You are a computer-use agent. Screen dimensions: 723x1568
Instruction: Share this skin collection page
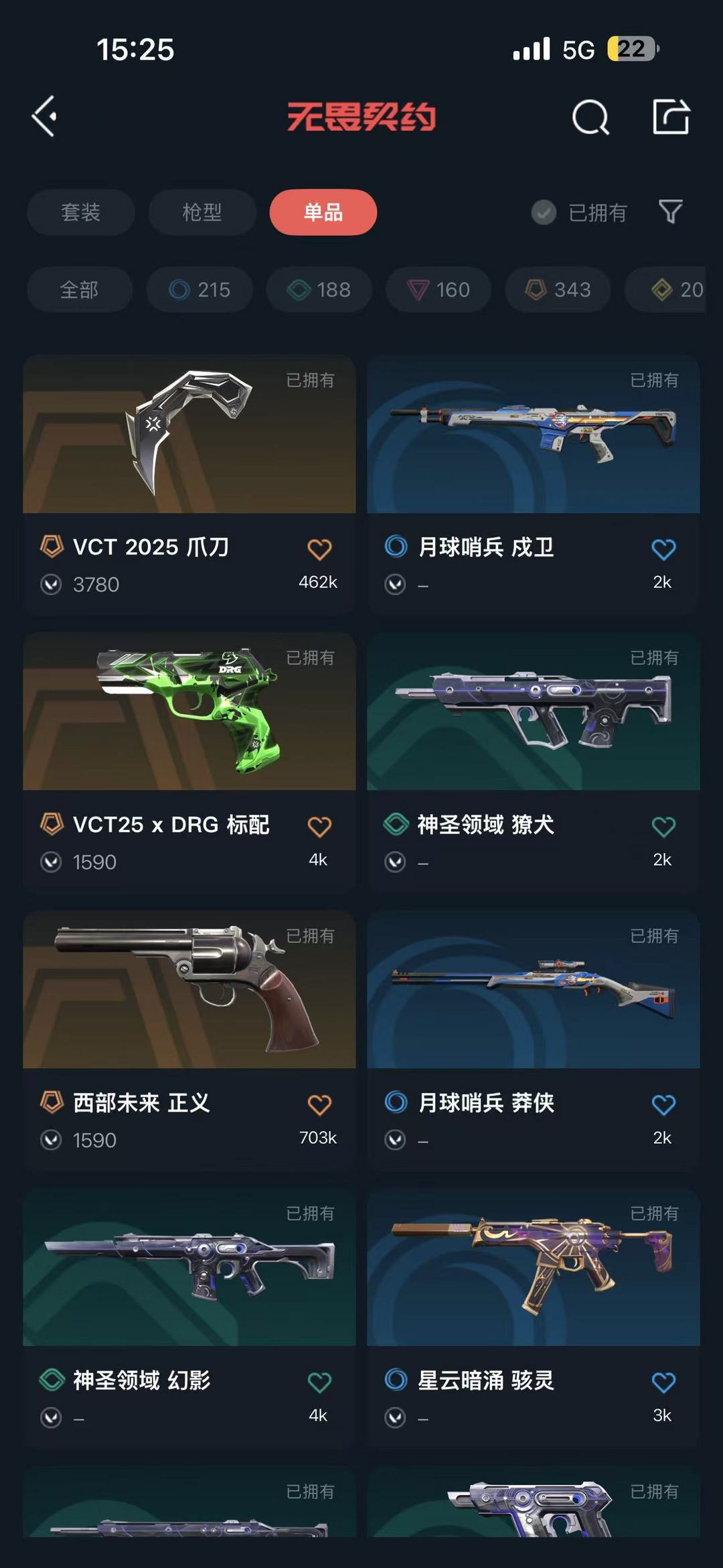point(671,117)
